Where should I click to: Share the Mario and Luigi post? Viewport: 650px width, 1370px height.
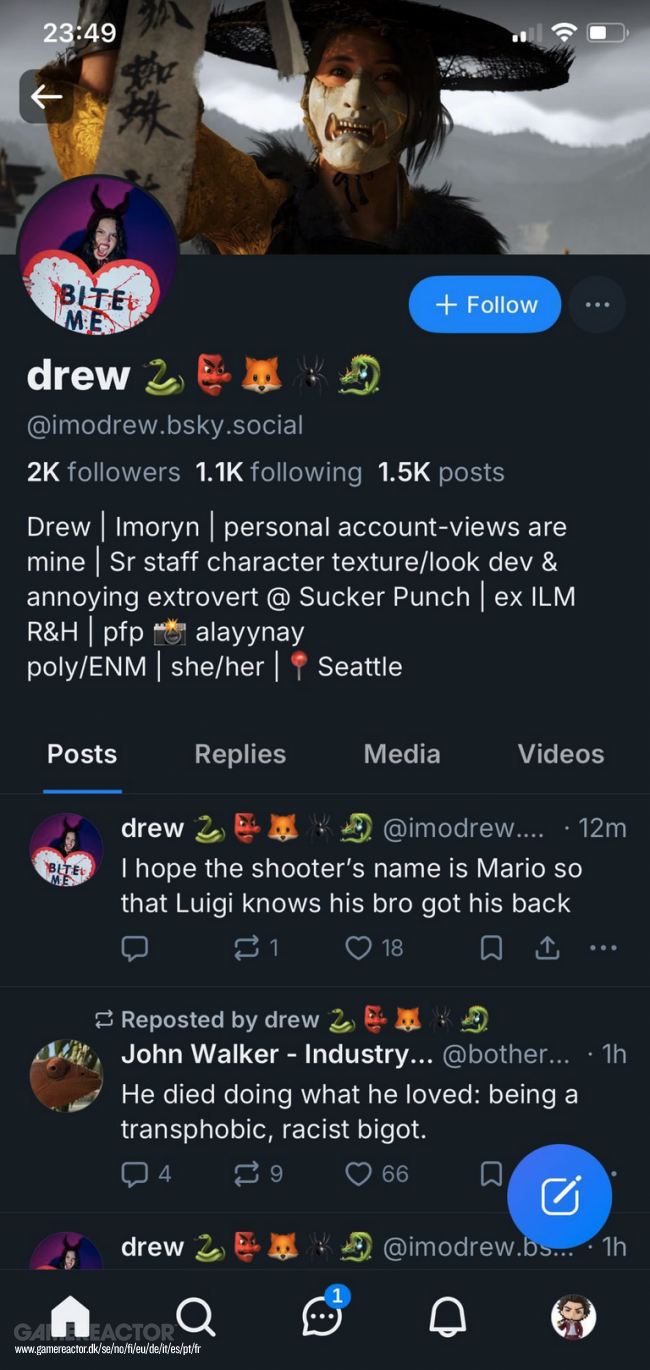547,948
